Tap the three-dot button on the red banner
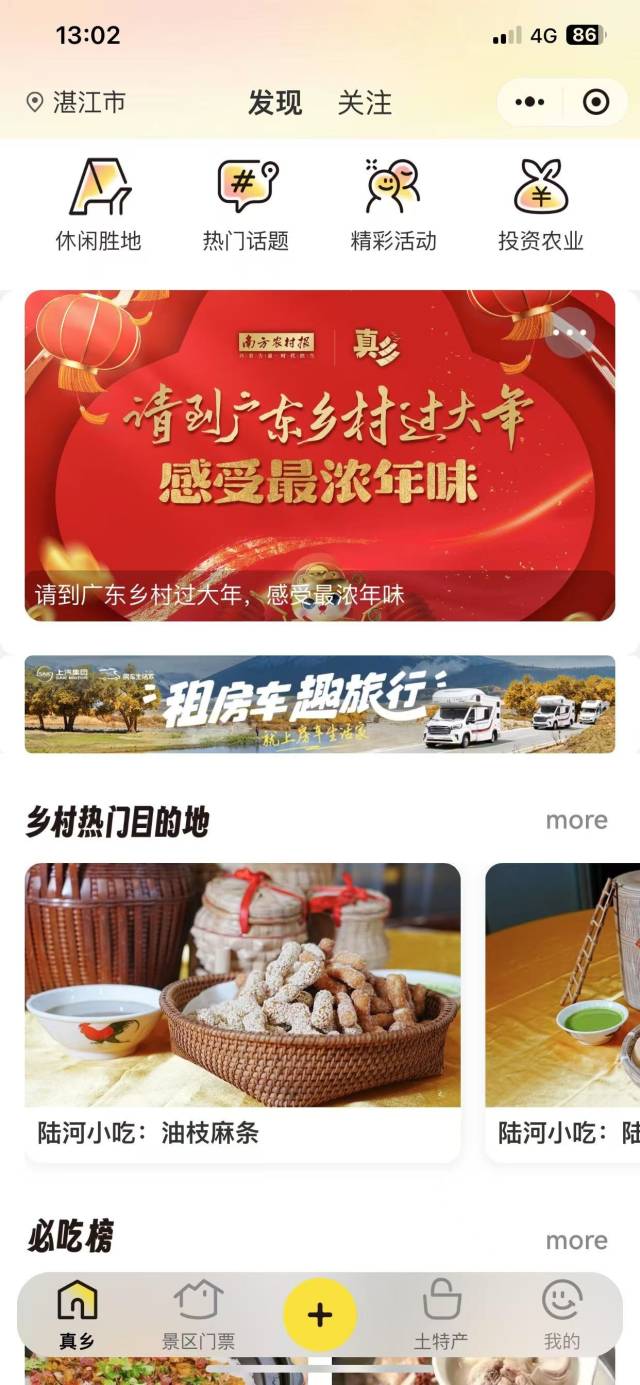640x1385 pixels. [x=569, y=333]
